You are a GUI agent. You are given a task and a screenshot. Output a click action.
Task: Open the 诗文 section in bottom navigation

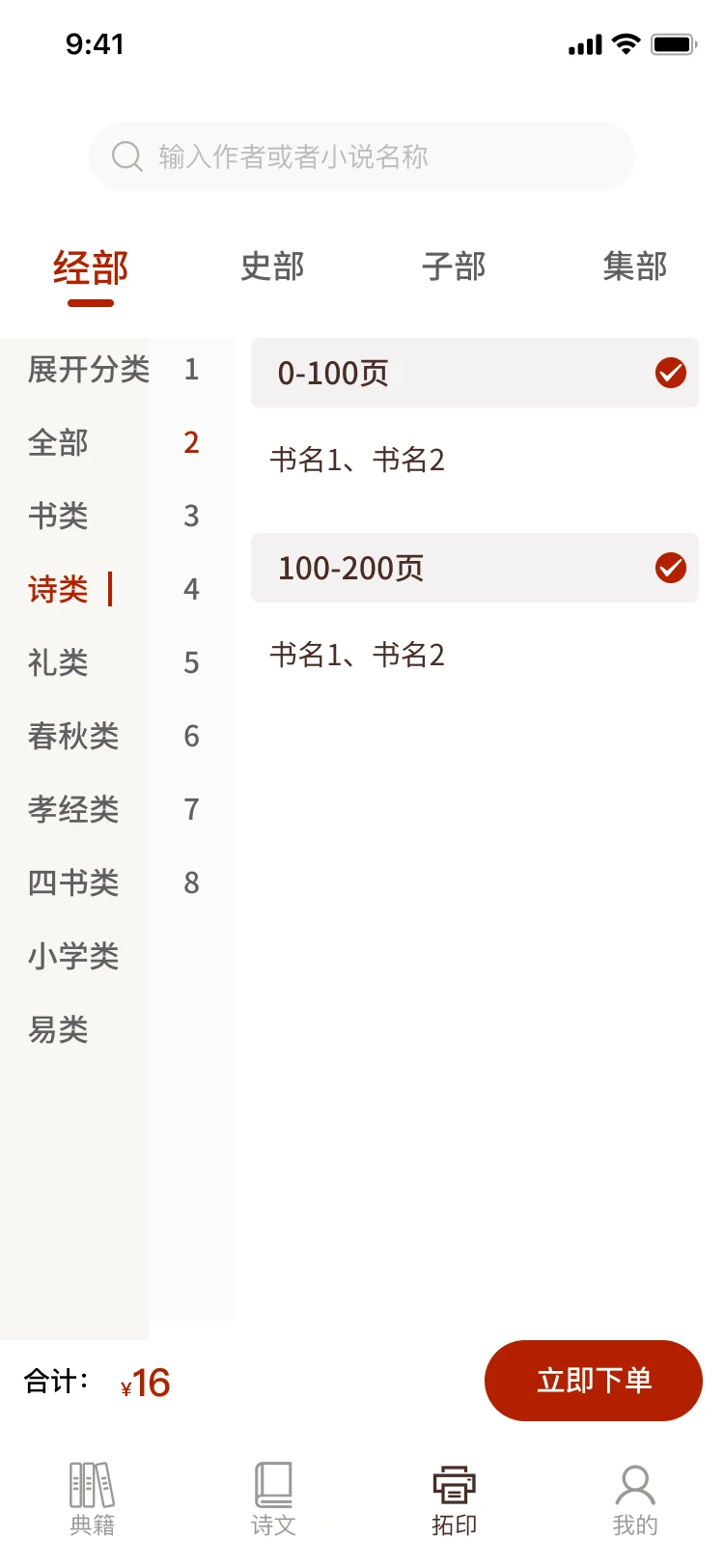point(273,1495)
